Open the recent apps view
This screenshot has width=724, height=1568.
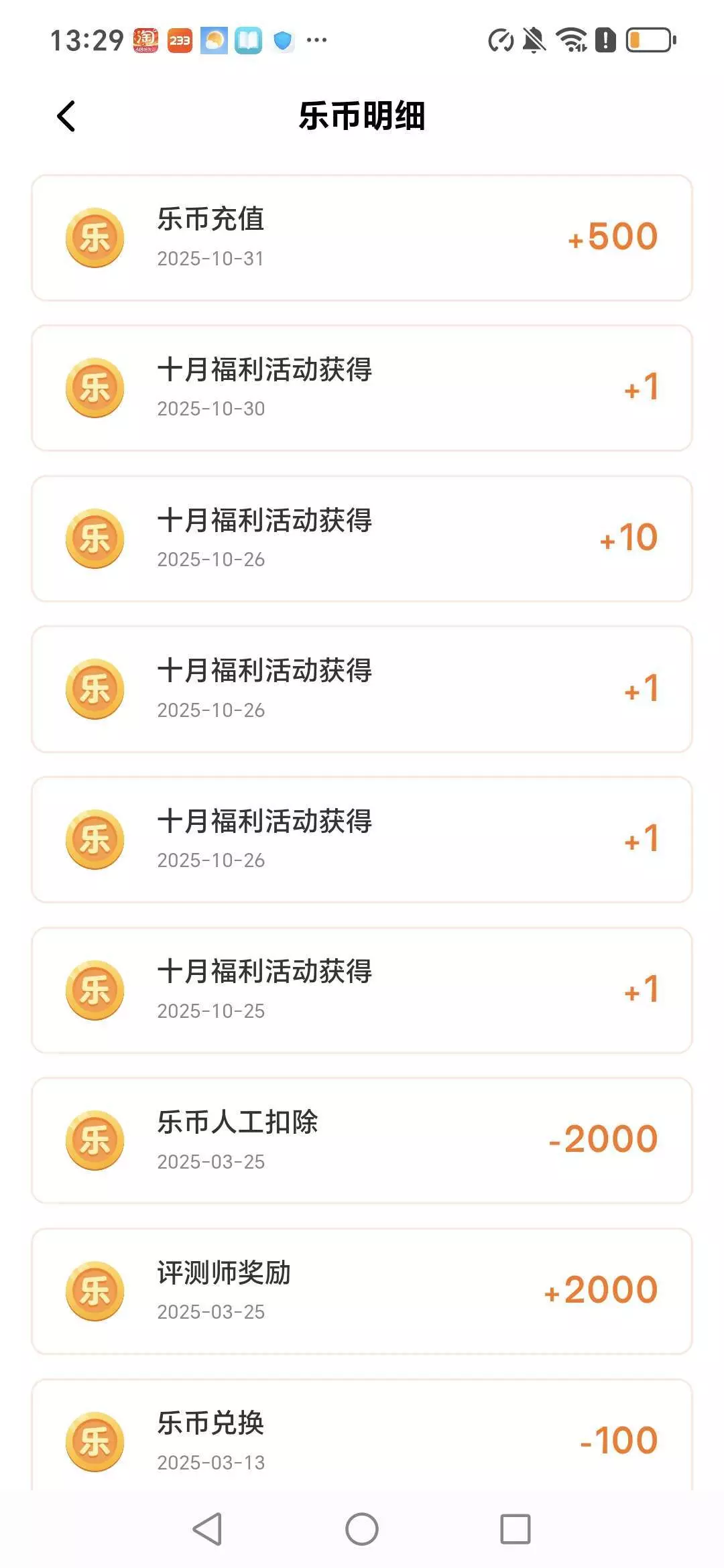(x=515, y=1529)
